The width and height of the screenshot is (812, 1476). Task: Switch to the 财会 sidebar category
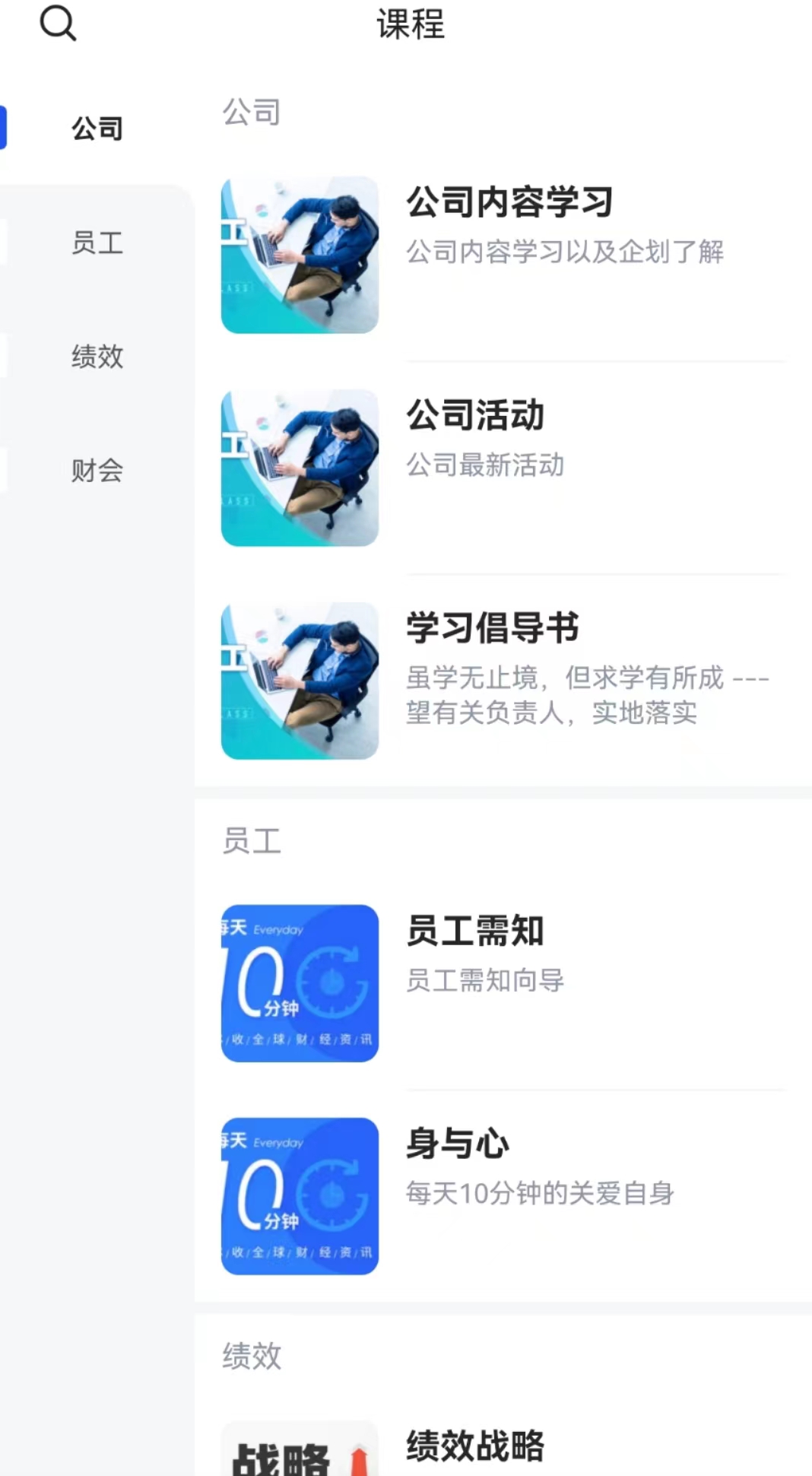pos(97,471)
